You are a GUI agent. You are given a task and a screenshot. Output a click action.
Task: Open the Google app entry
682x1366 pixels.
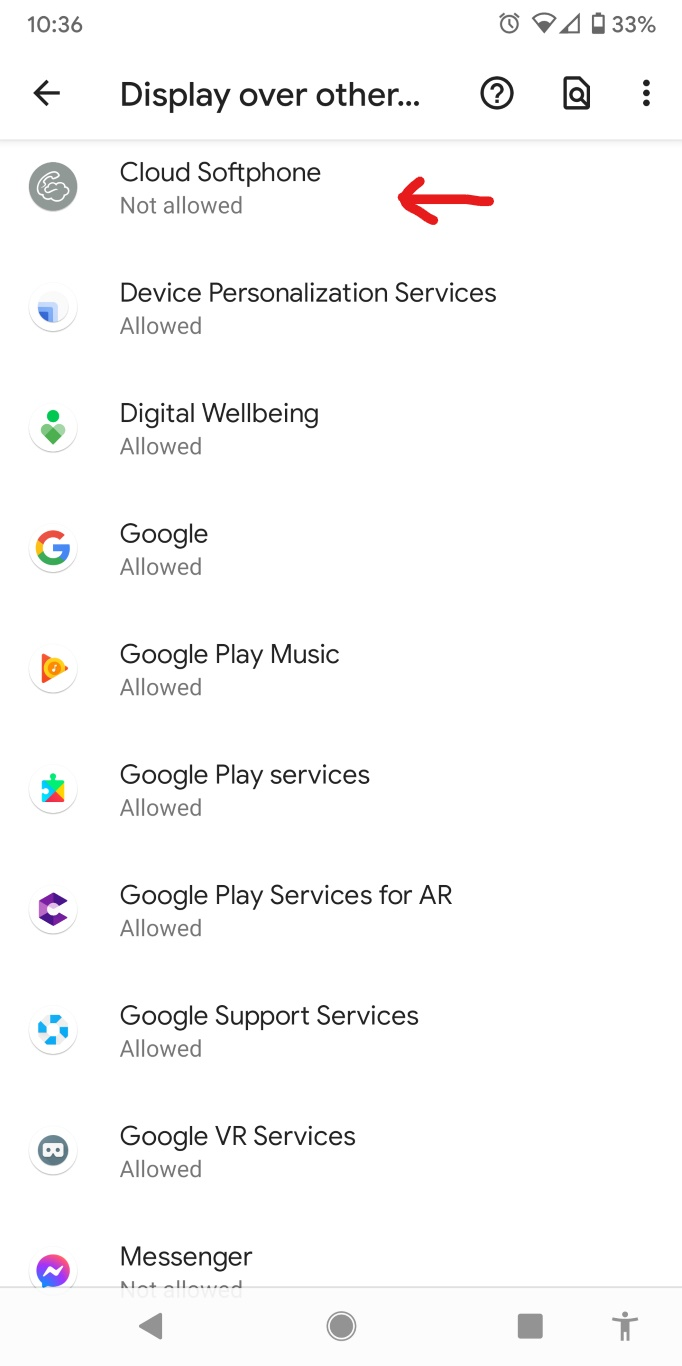(165, 549)
